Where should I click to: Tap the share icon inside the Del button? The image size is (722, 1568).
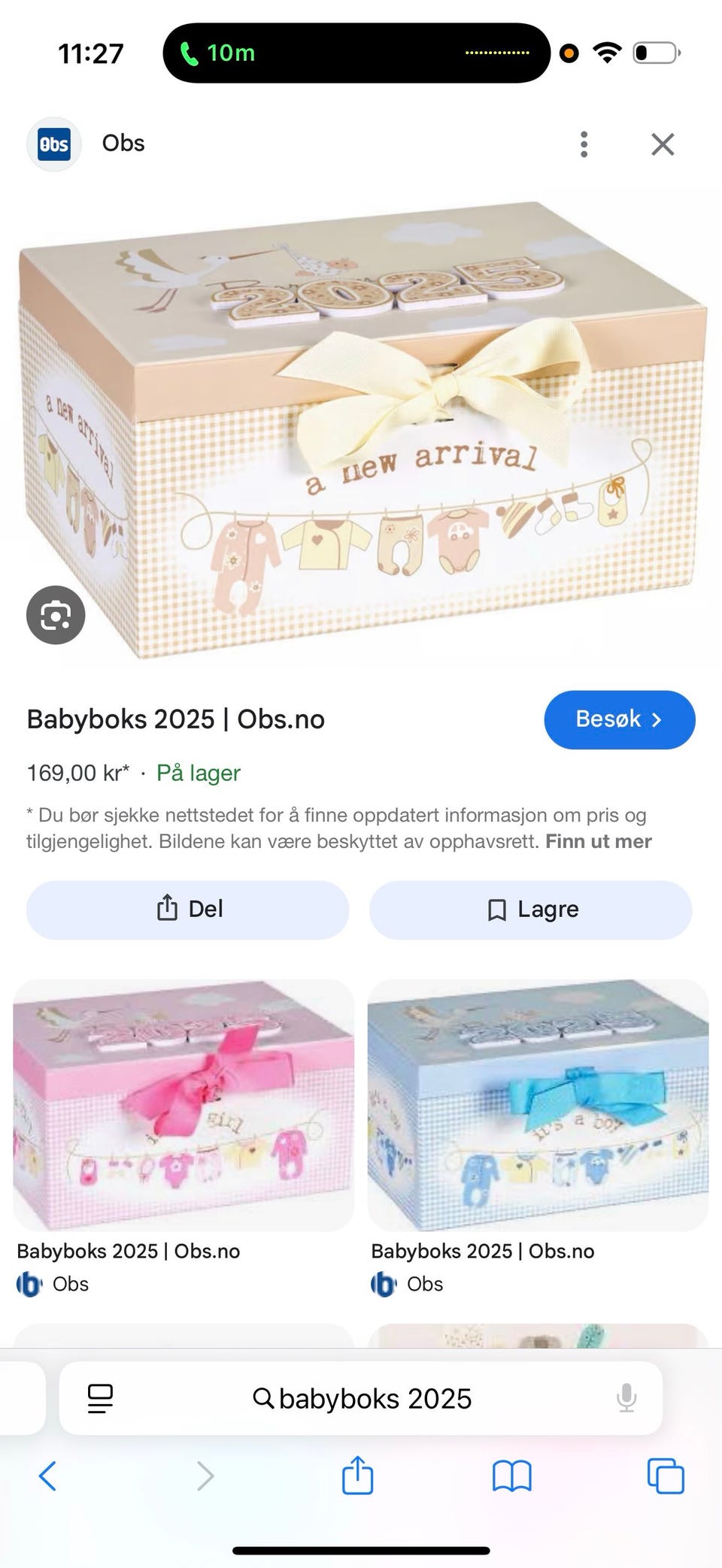(167, 909)
